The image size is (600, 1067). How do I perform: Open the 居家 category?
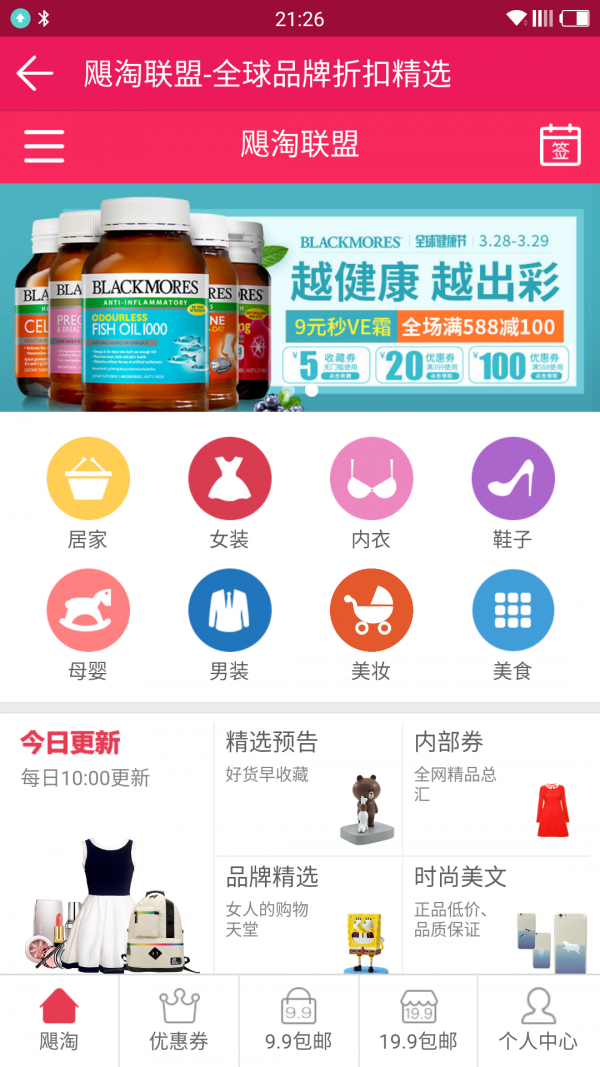pos(88,493)
